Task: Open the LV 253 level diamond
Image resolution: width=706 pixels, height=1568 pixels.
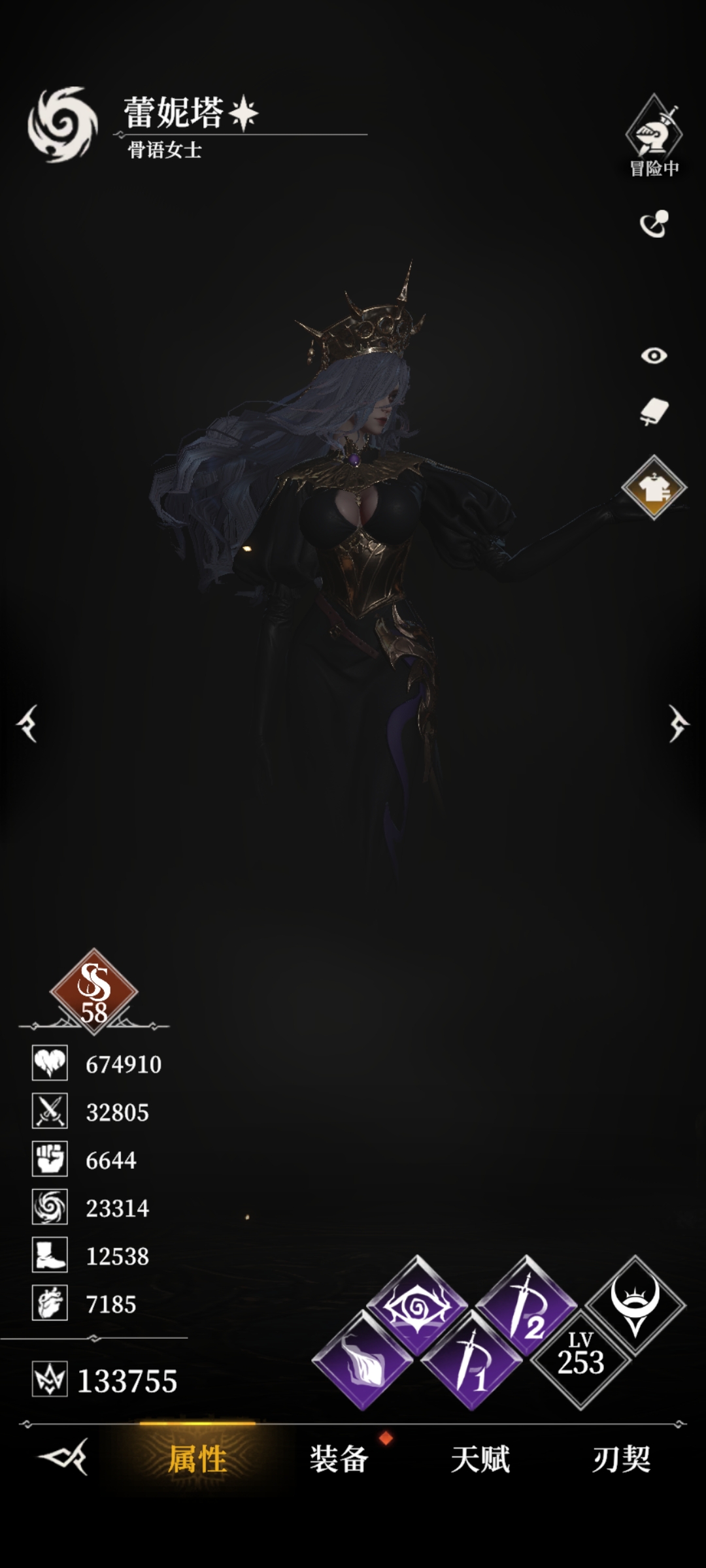Action: pos(580,1358)
